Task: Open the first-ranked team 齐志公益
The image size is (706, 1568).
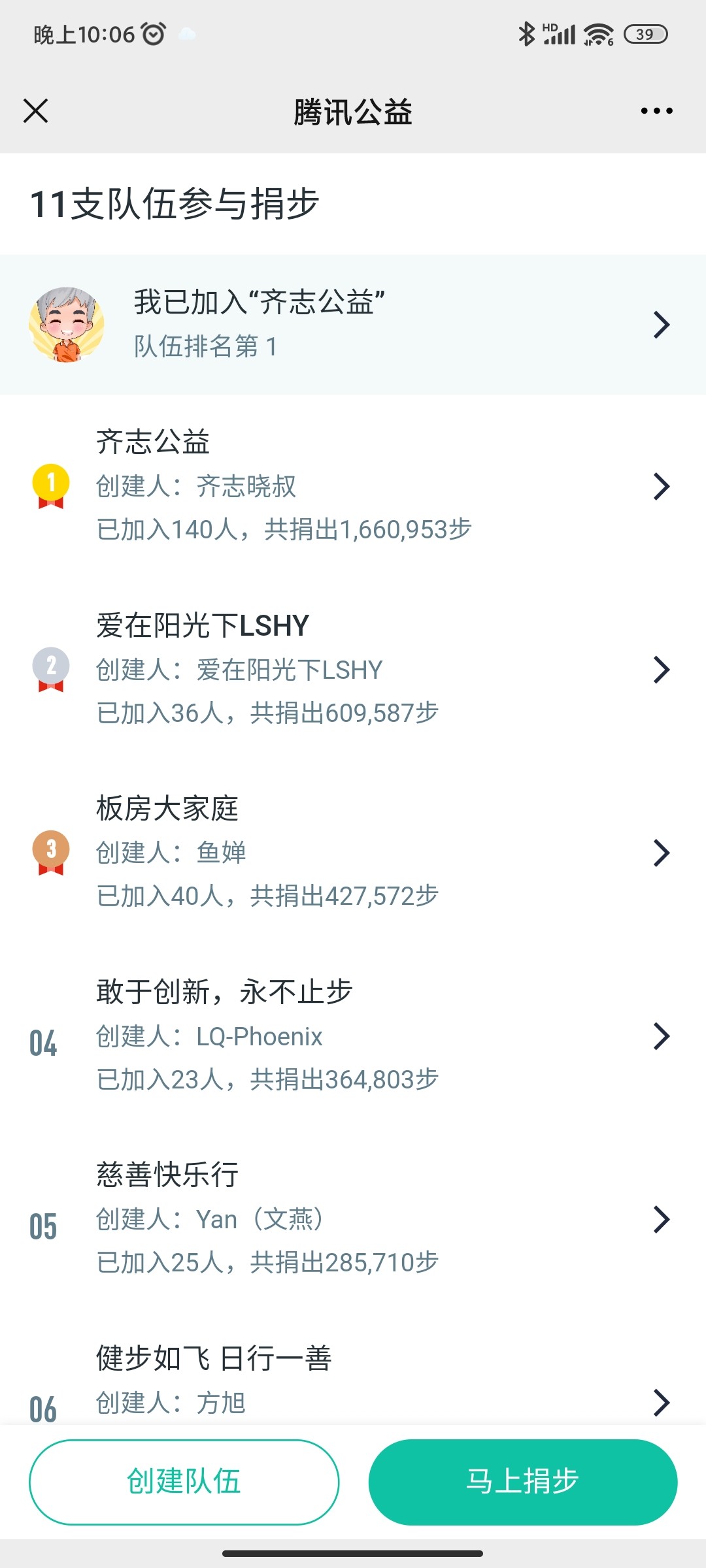Action: point(353,486)
